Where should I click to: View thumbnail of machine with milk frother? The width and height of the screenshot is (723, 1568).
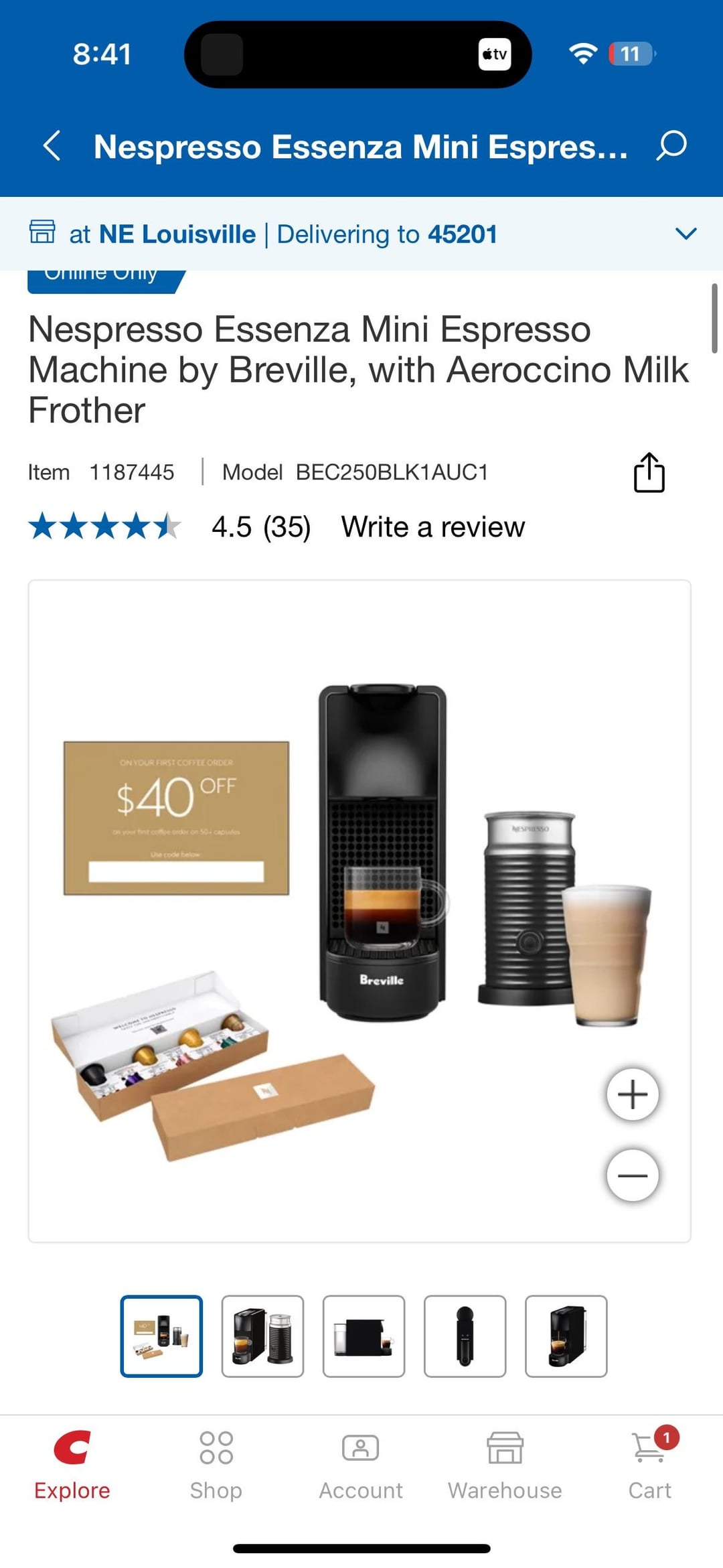pyautogui.click(x=262, y=1336)
